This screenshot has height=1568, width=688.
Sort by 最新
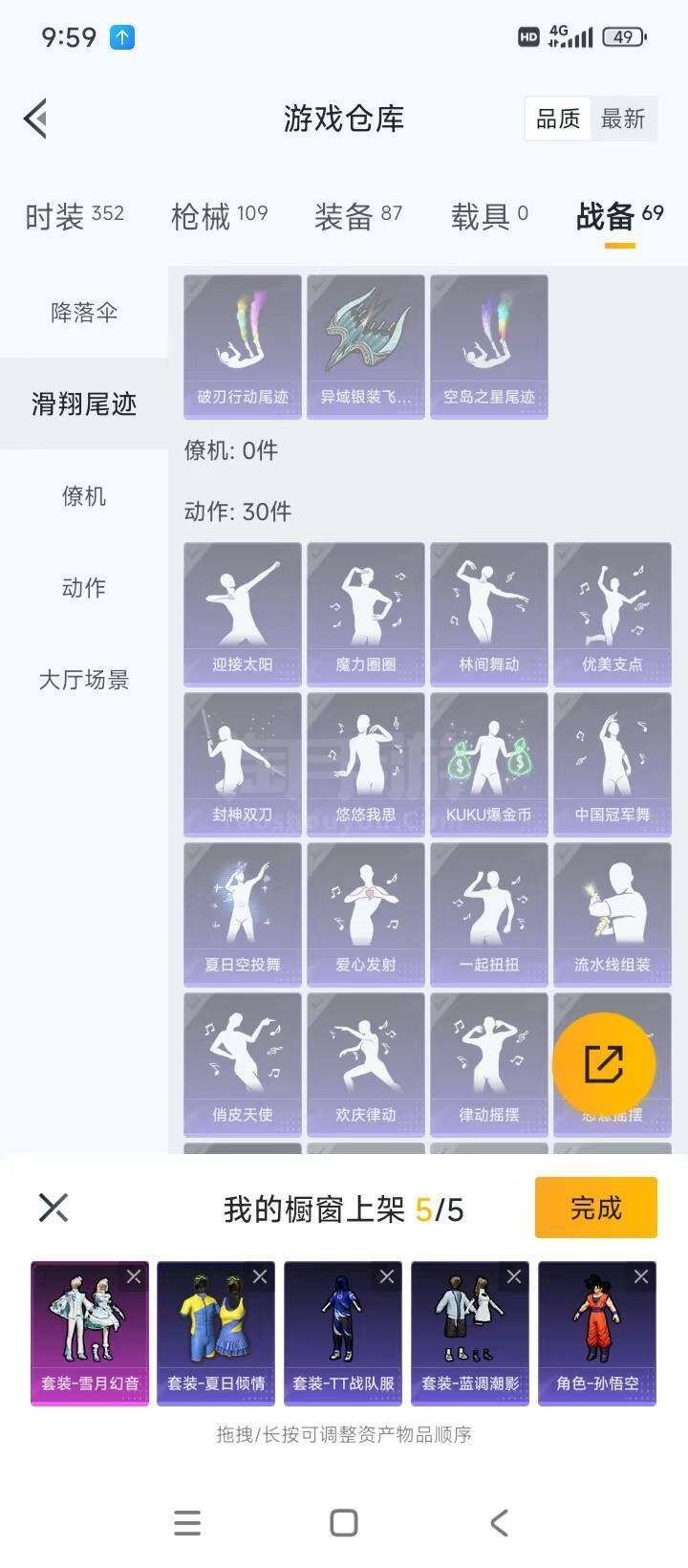623,120
